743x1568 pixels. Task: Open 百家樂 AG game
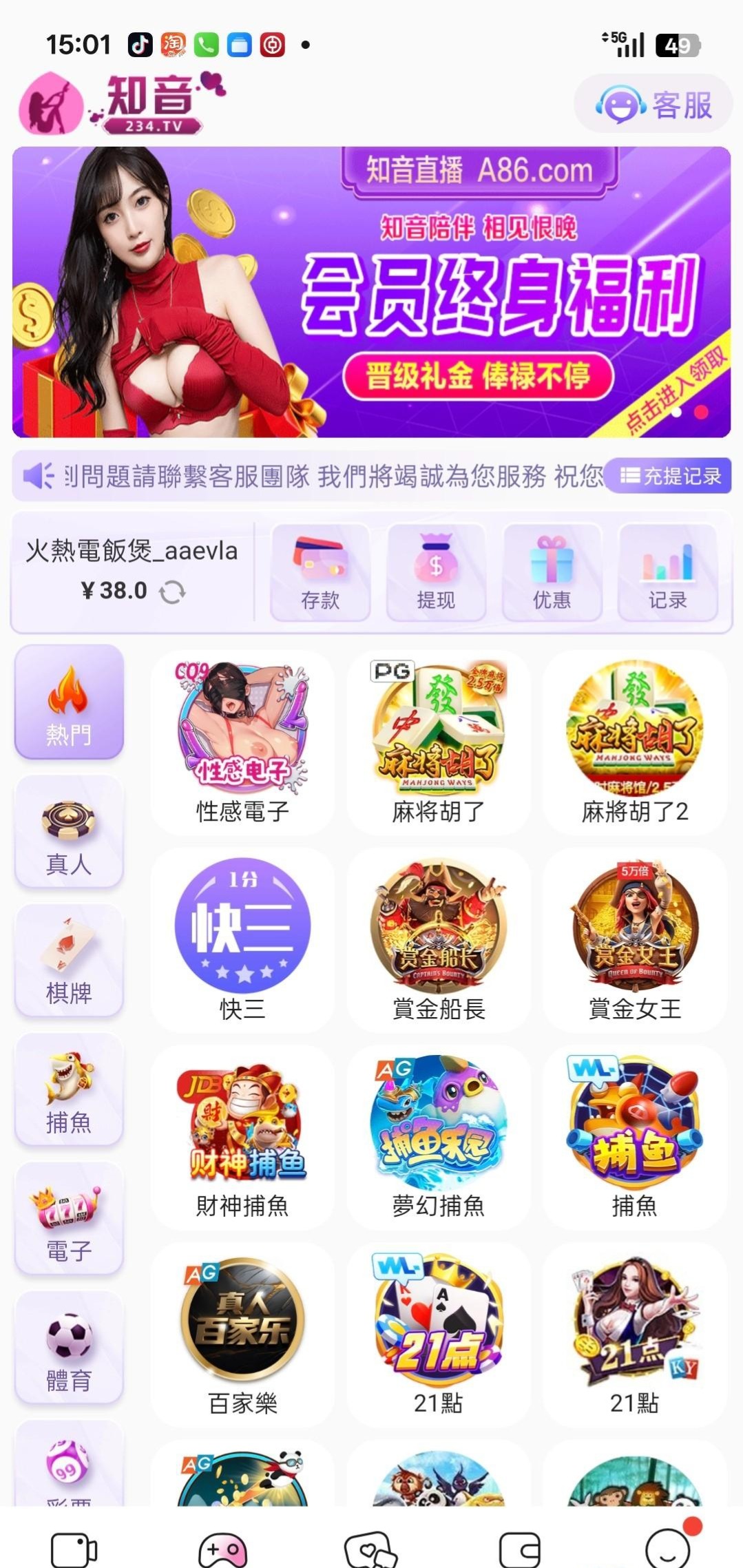242,1333
